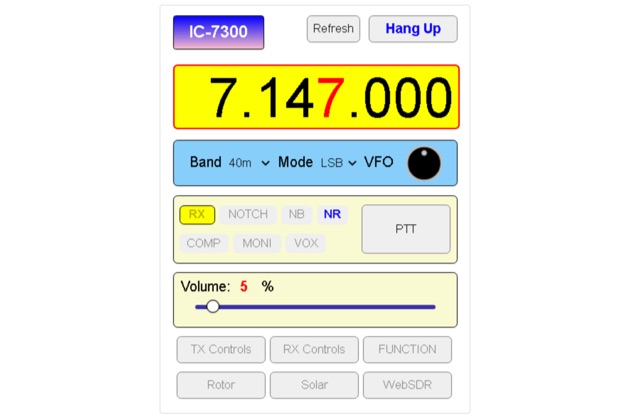
Task: Open the Band dropdown showing 40m
Action: tap(249, 163)
